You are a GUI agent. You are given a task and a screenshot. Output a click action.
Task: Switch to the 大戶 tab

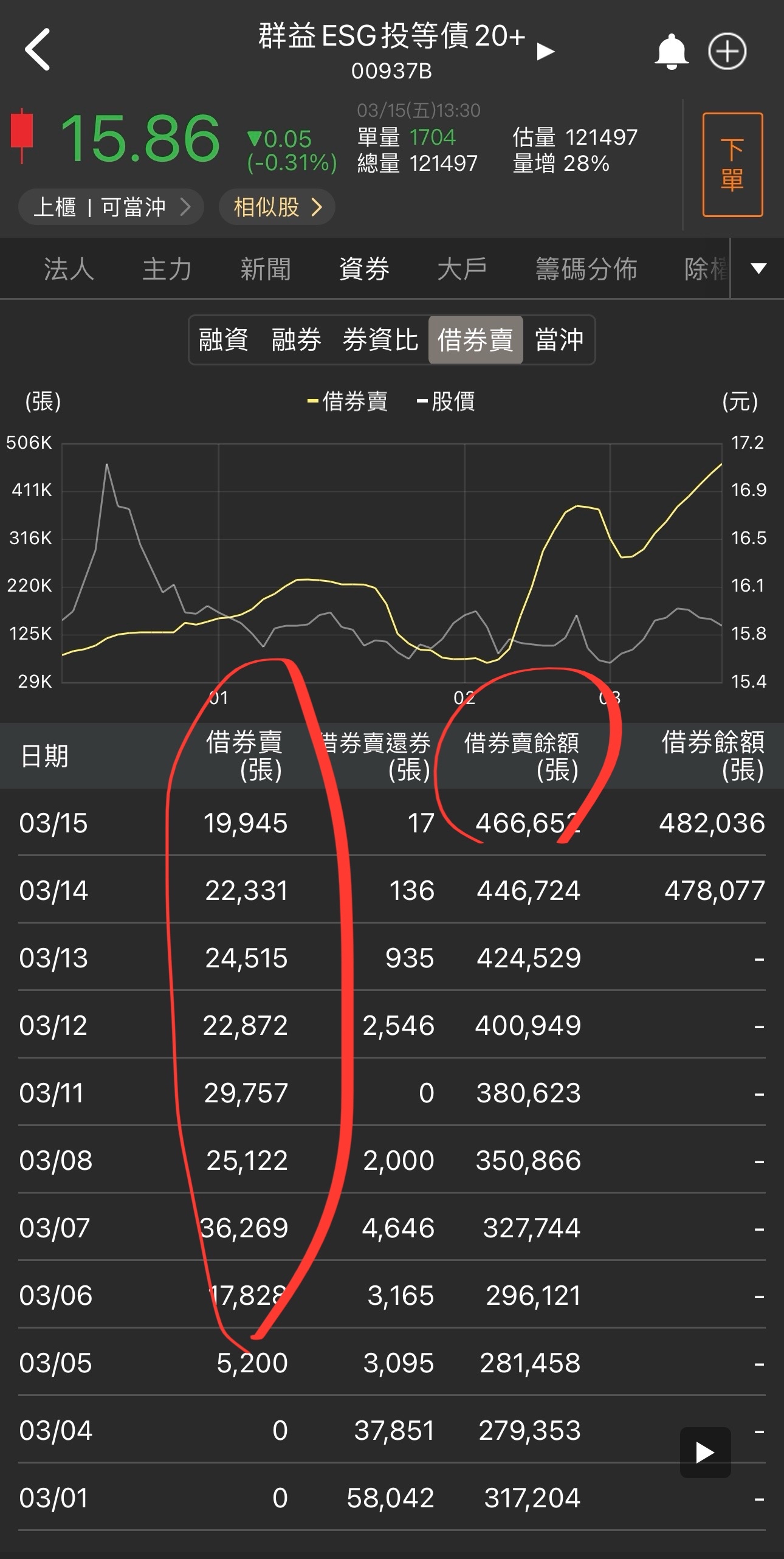click(462, 269)
